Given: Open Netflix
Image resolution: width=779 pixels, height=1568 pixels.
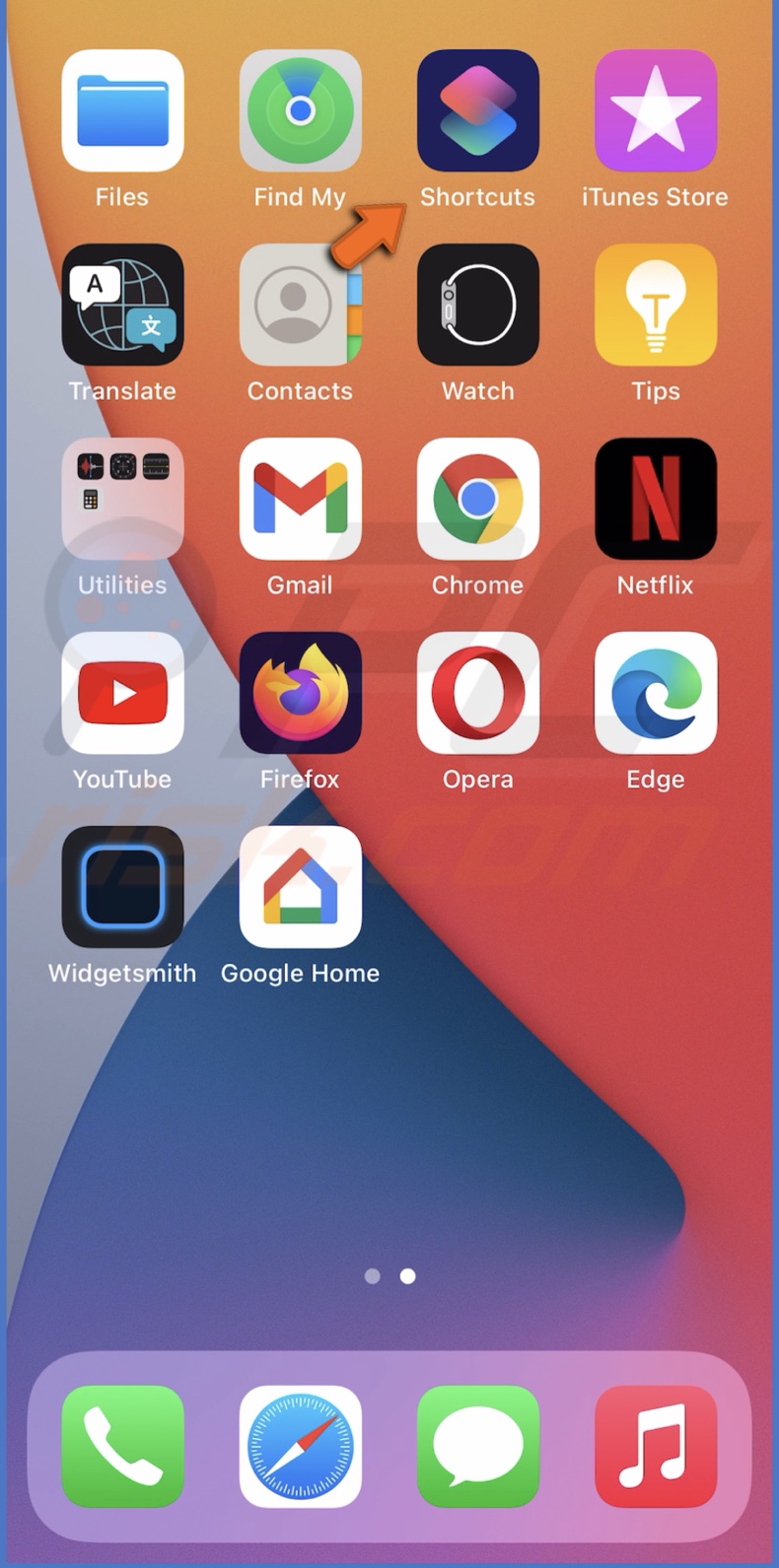Looking at the screenshot, I should click(x=655, y=498).
